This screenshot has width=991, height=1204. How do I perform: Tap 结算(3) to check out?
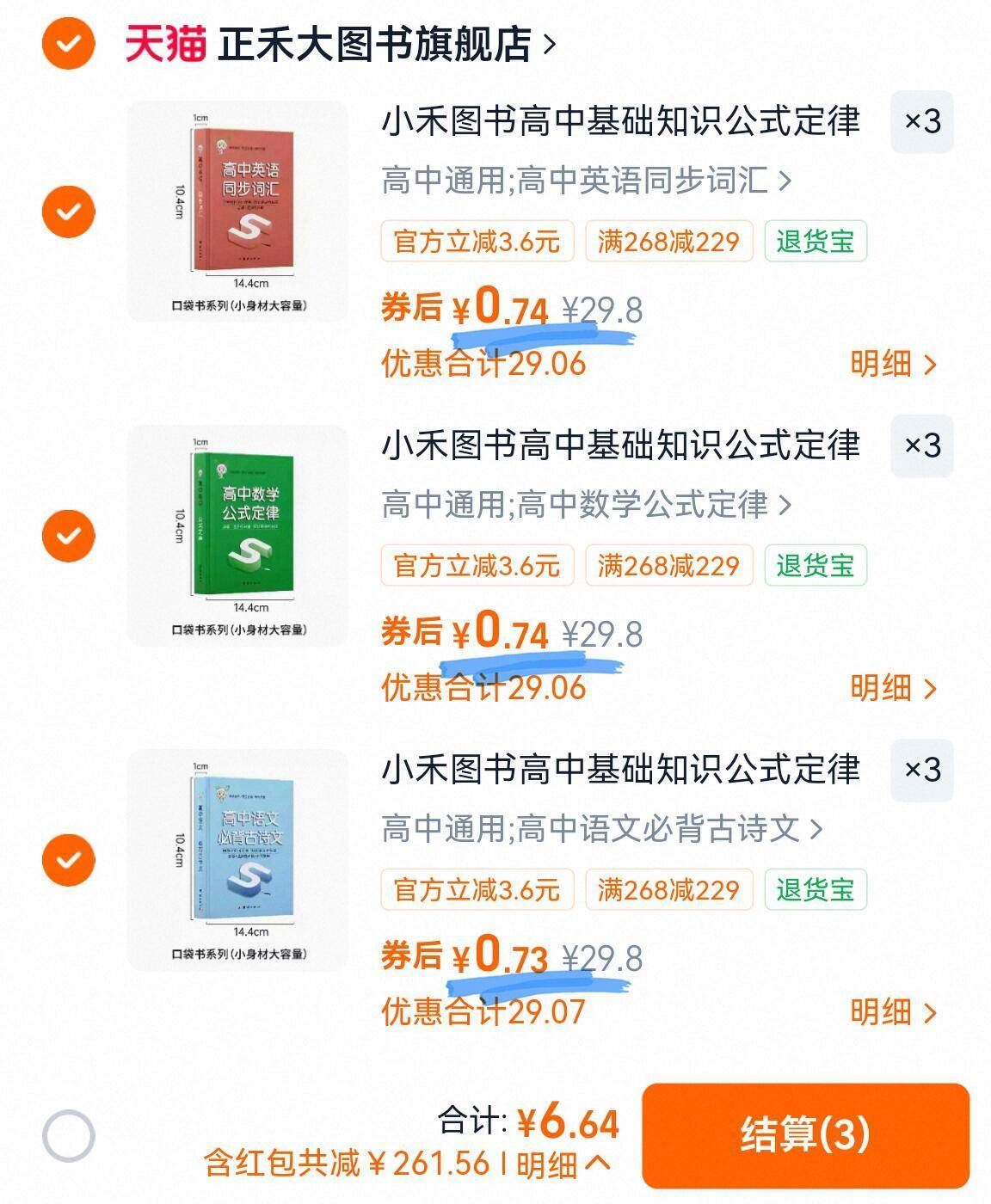(805, 1135)
